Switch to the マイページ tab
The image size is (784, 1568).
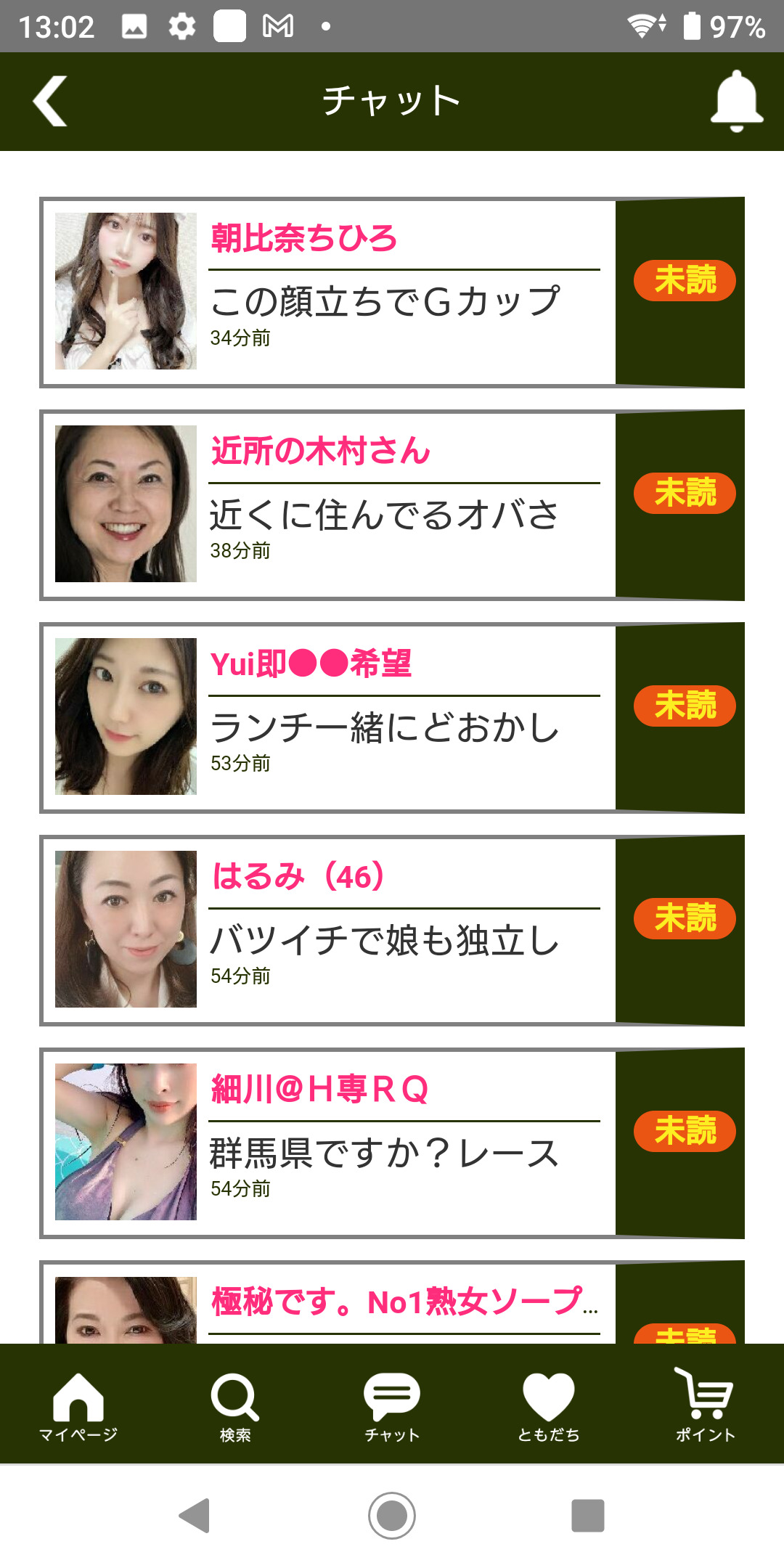(x=78, y=1405)
